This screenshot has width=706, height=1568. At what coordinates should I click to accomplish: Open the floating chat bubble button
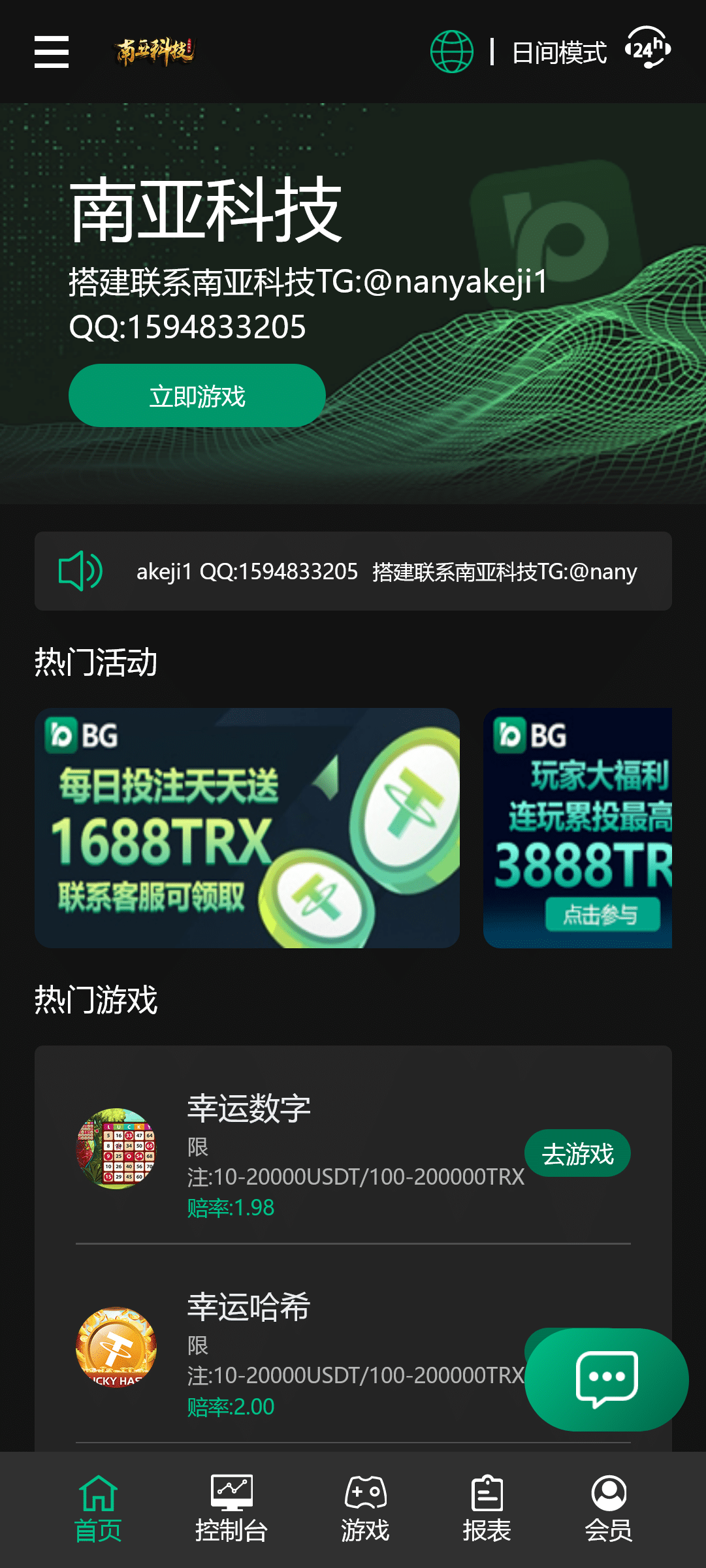coord(607,1379)
